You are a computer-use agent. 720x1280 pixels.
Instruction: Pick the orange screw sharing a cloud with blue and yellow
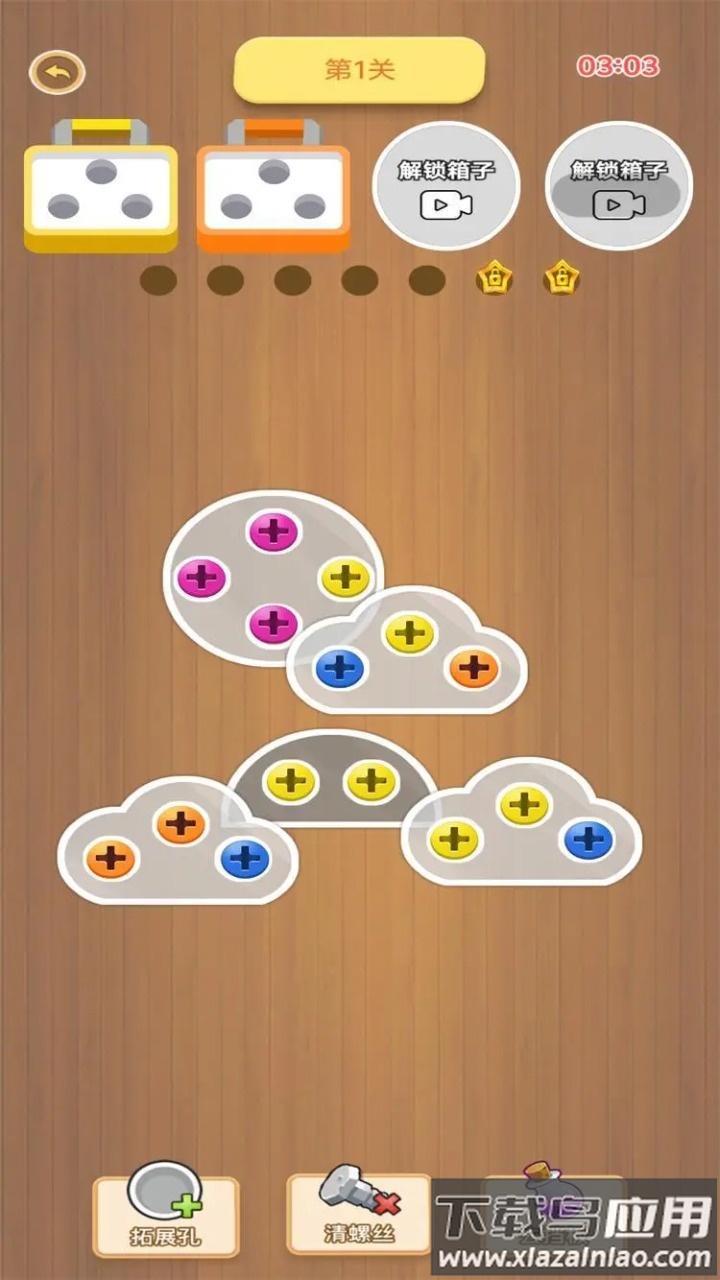474,668
